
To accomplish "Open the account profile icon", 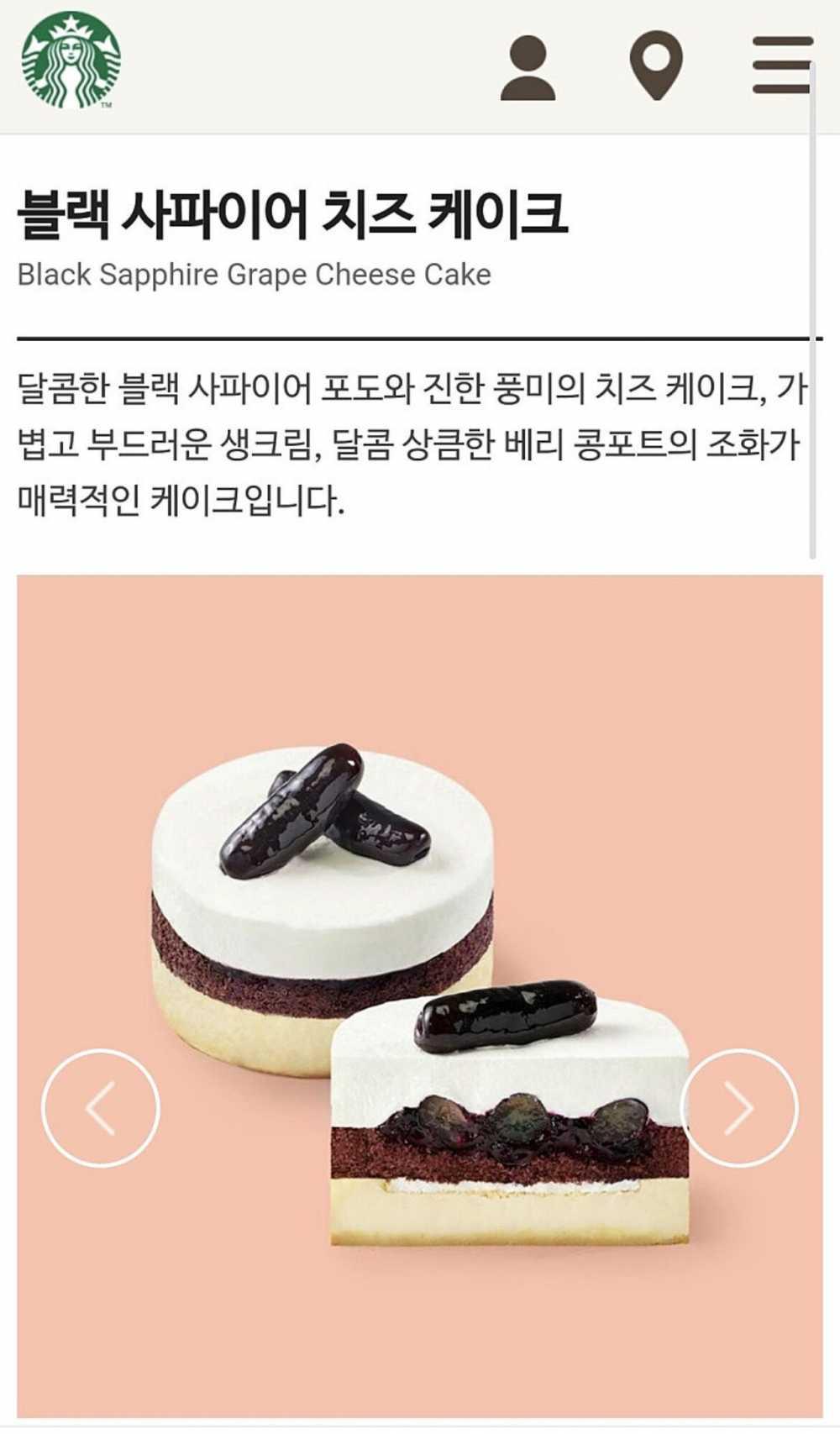I will click(x=528, y=68).
